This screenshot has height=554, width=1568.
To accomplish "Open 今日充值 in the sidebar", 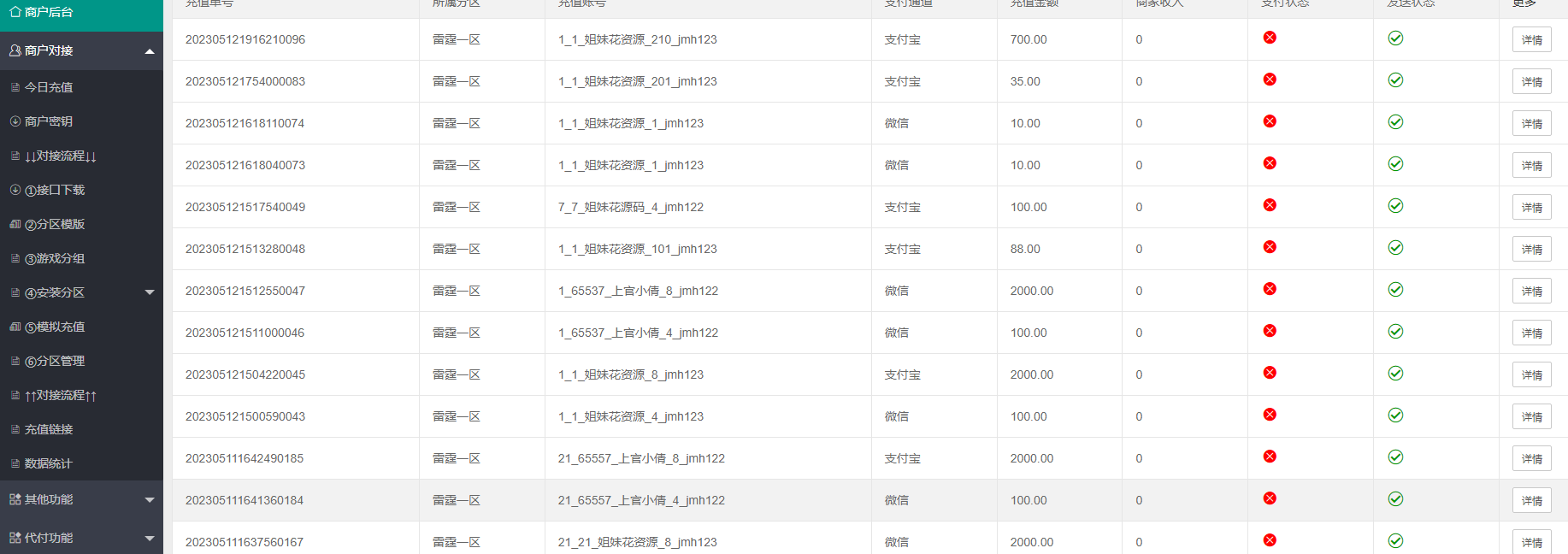I will tap(49, 87).
